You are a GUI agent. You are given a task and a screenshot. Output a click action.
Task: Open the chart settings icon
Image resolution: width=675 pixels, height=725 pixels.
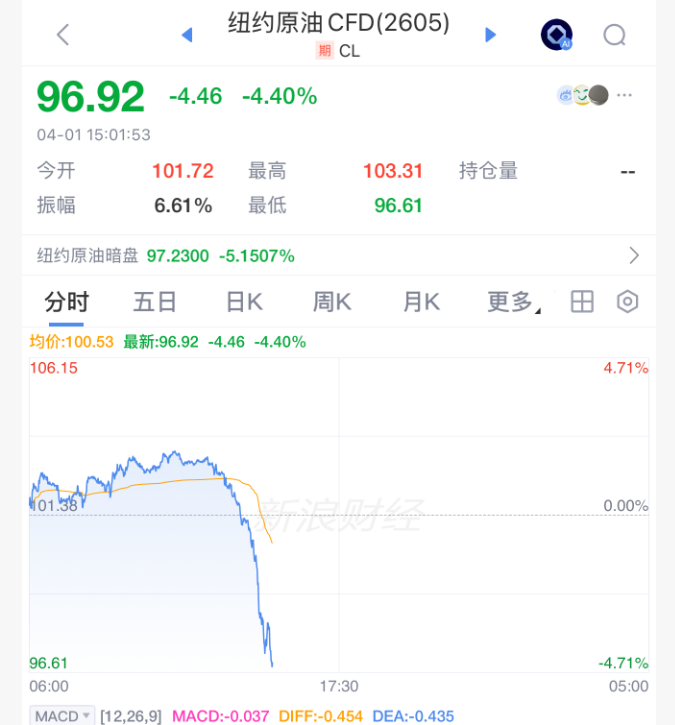[x=627, y=302]
